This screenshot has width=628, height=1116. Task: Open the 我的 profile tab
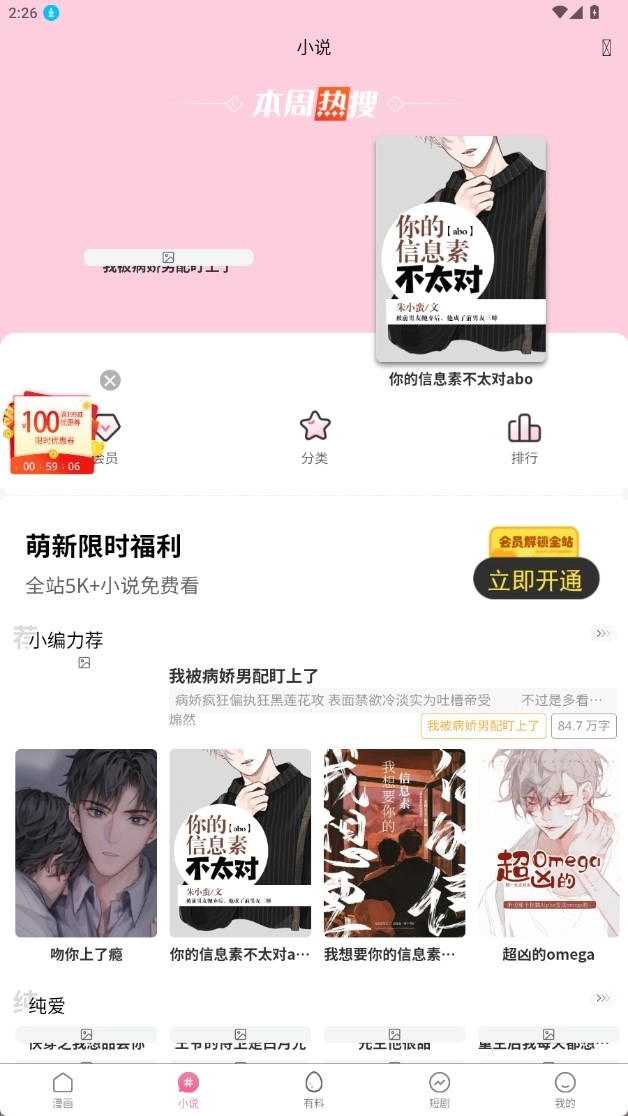[x=565, y=1089]
